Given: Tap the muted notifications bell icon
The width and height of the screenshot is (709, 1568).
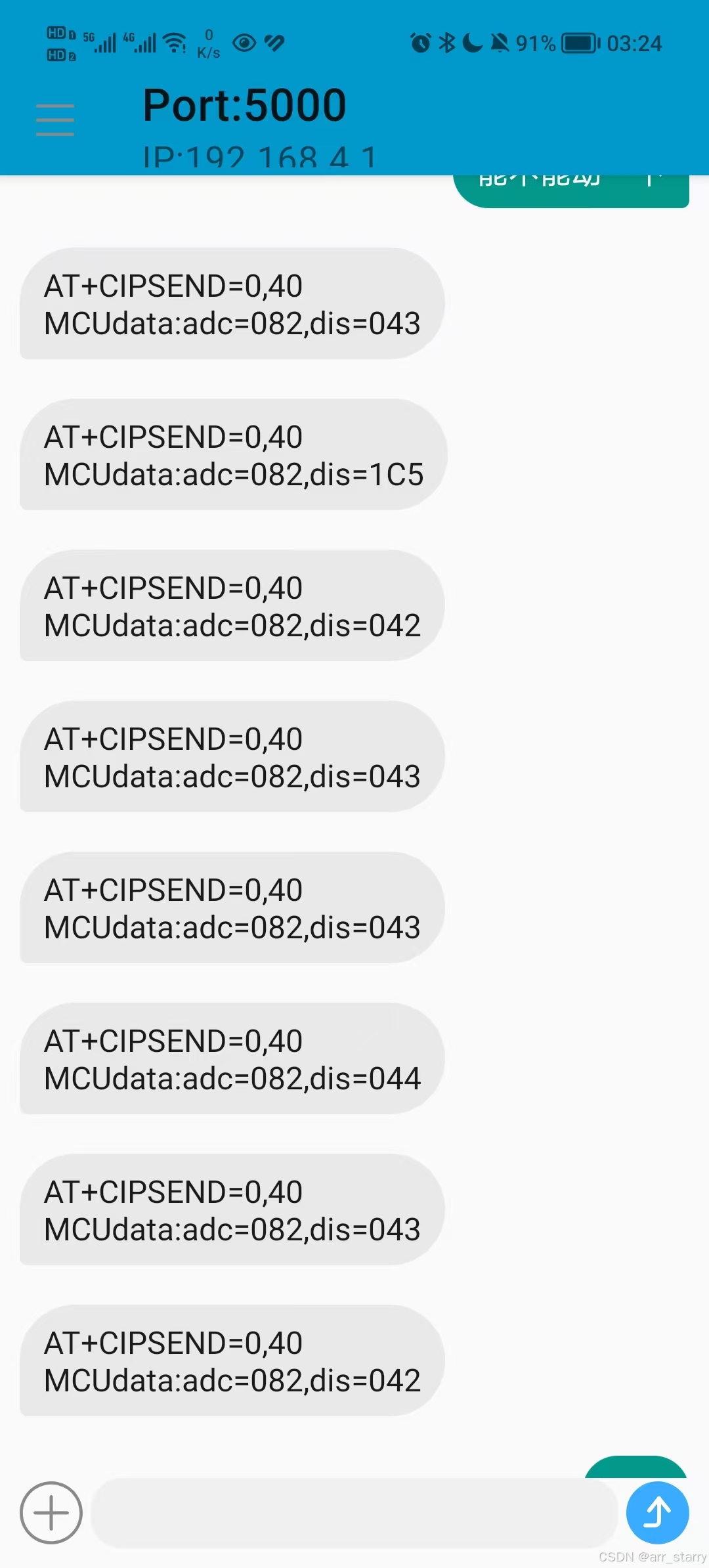Looking at the screenshot, I should coord(500,43).
